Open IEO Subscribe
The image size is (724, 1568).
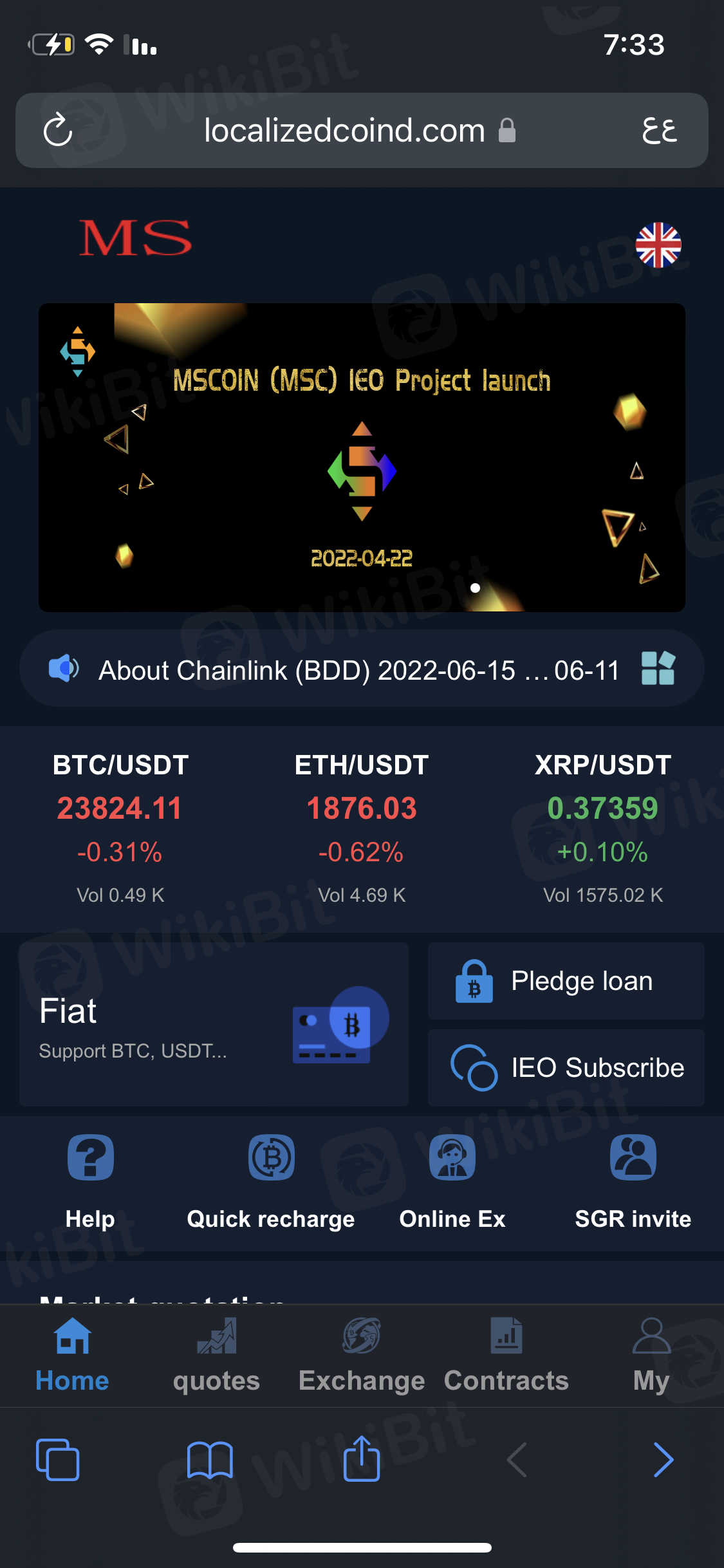(x=566, y=1068)
